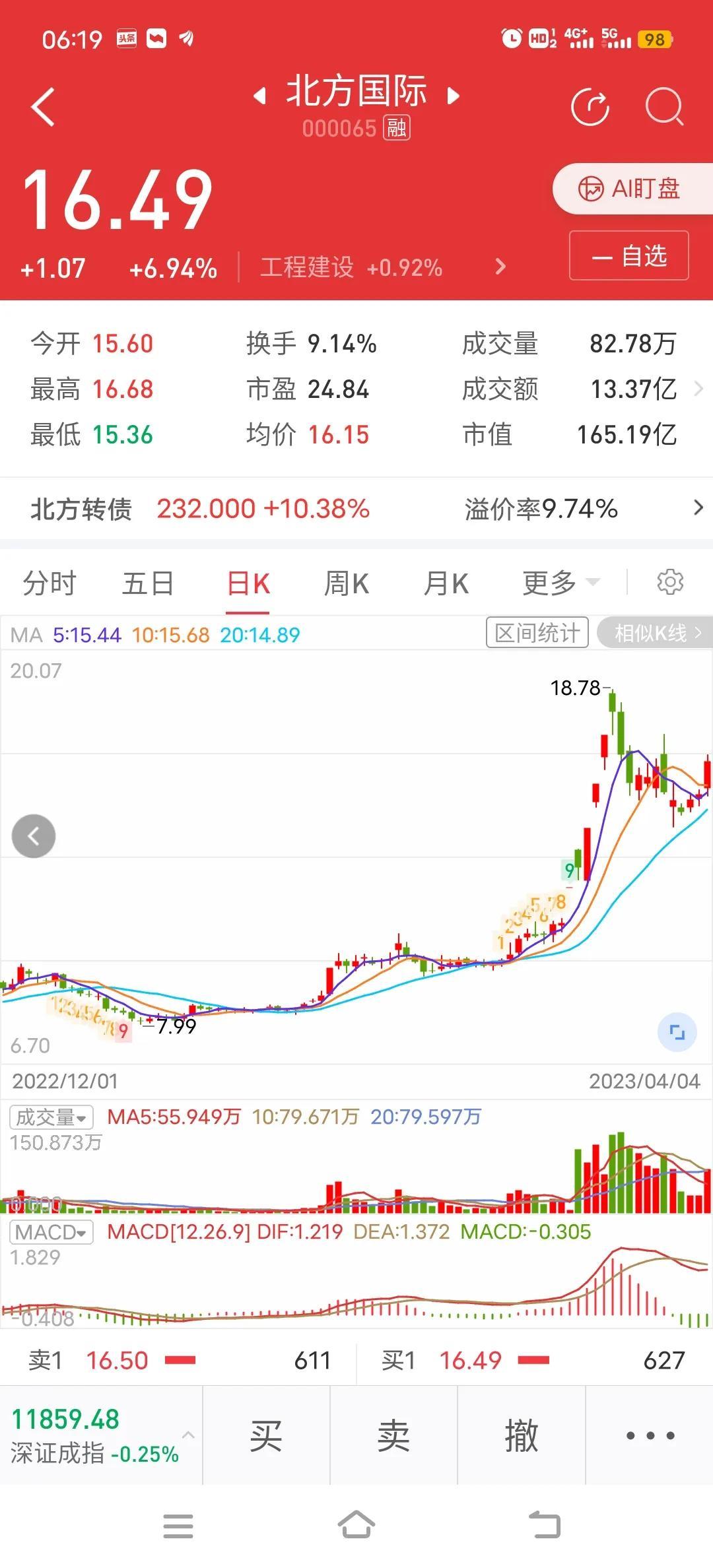
Task: Tap the share/refresh circular arrow icon
Action: point(590,107)
